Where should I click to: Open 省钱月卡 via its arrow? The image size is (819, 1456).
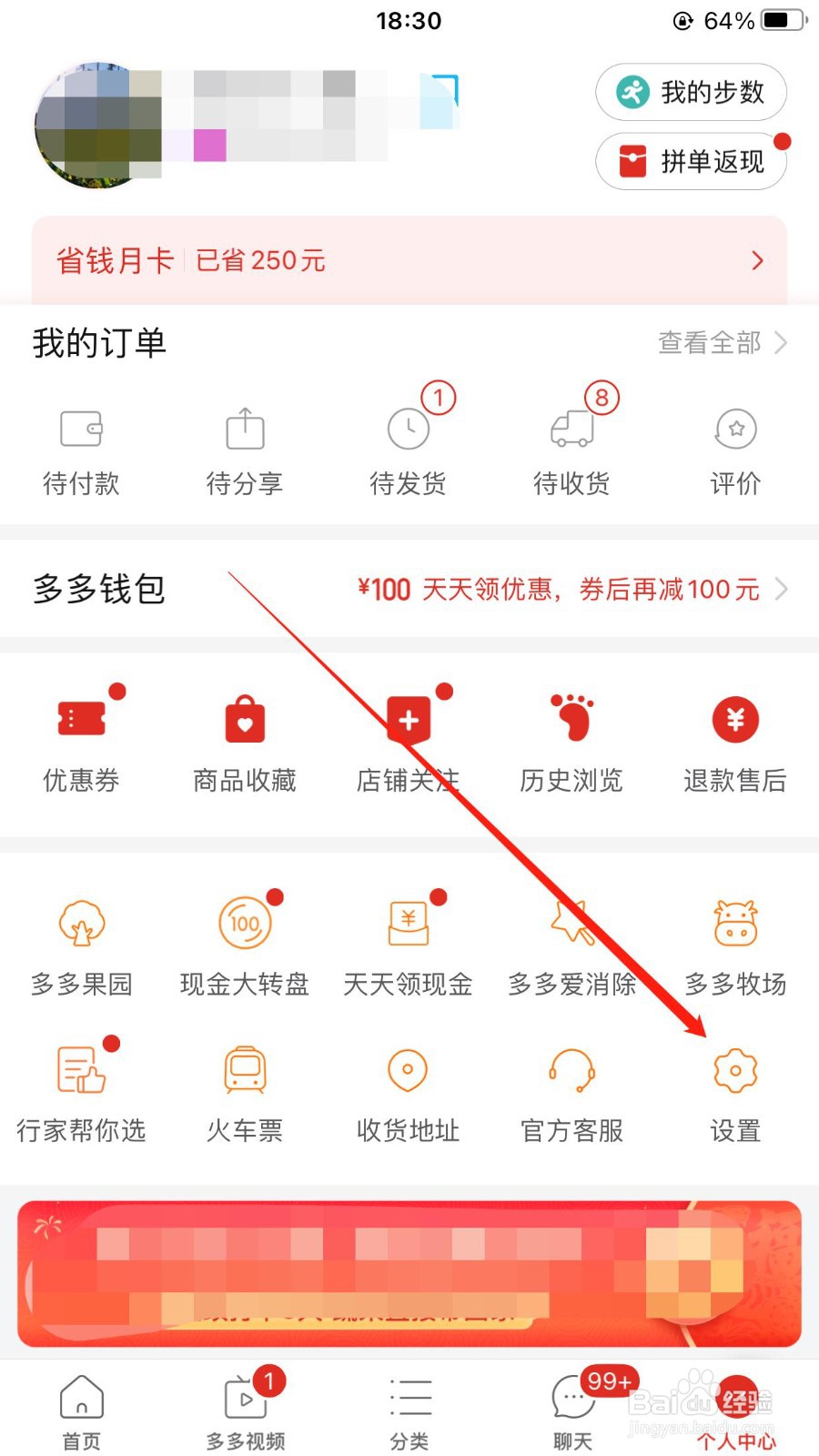point(758,261)
